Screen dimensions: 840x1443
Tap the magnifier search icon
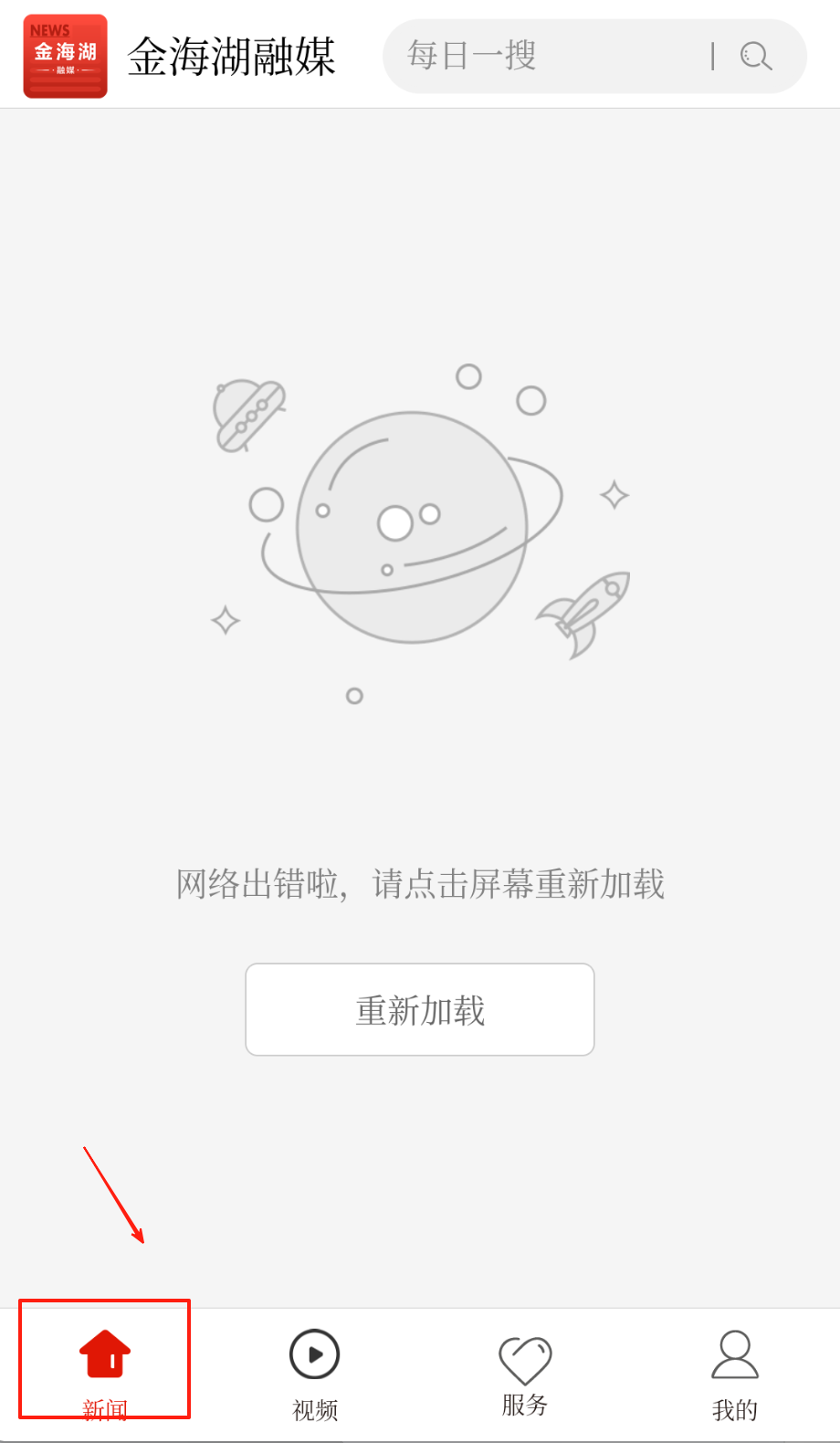(x=756, y=56)
